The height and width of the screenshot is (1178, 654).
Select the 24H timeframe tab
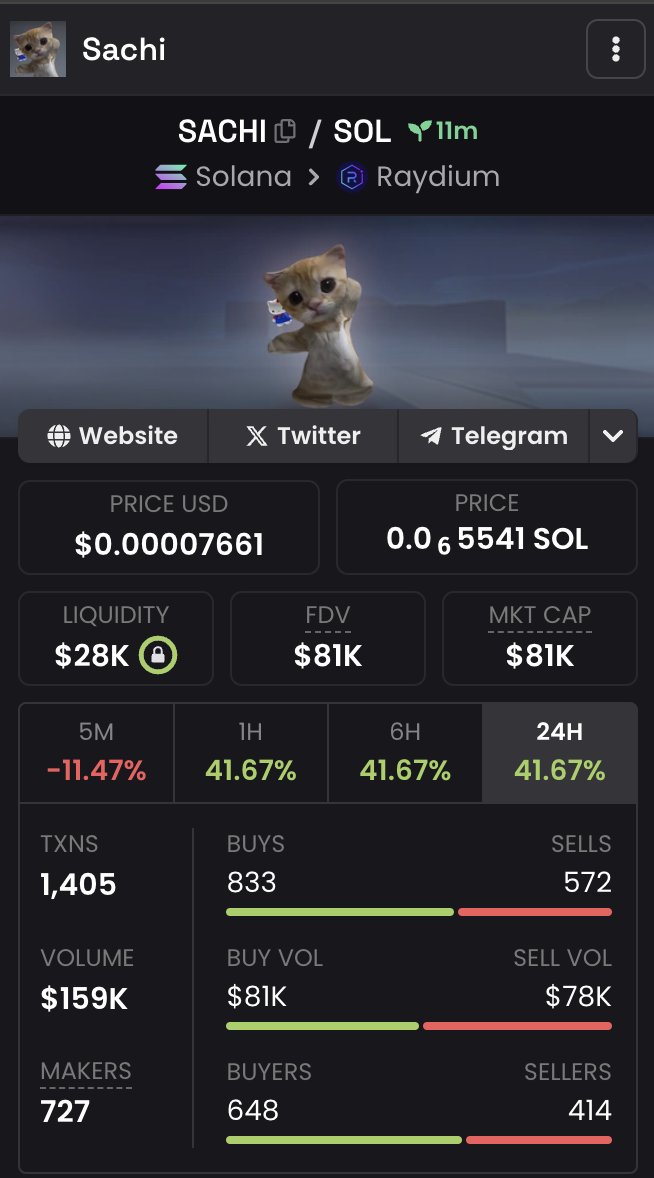559,752
